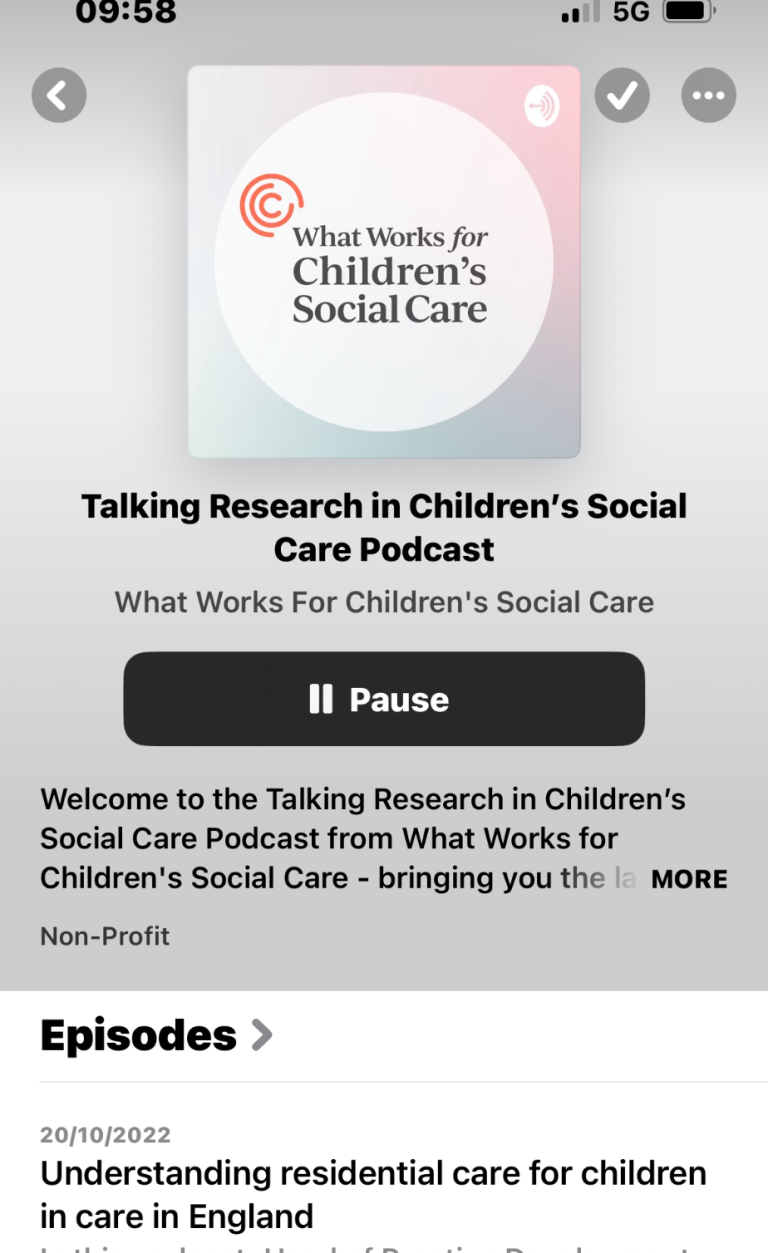Expand the description with MORE

coord(689,879)
